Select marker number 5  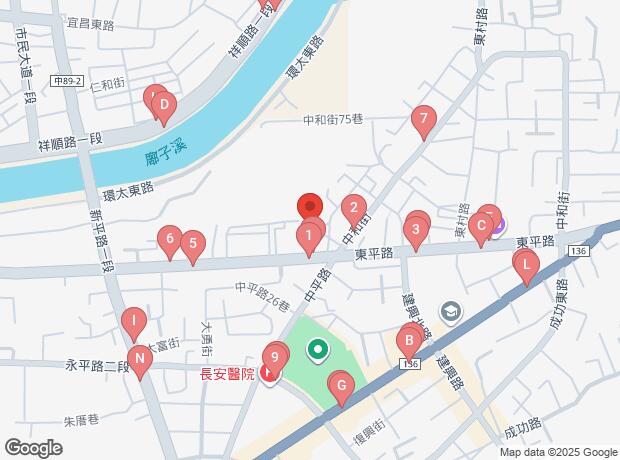click(193, 243)
